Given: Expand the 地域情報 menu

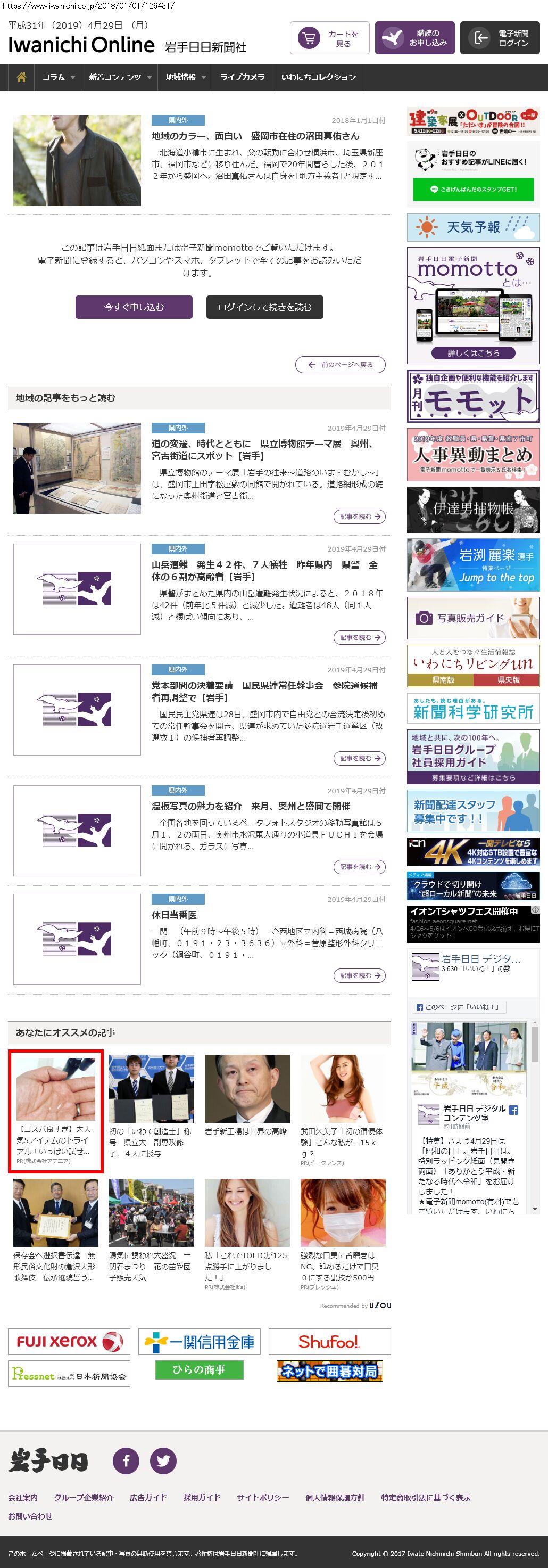Looking at the screenshot, I should [x=186, y=77].
